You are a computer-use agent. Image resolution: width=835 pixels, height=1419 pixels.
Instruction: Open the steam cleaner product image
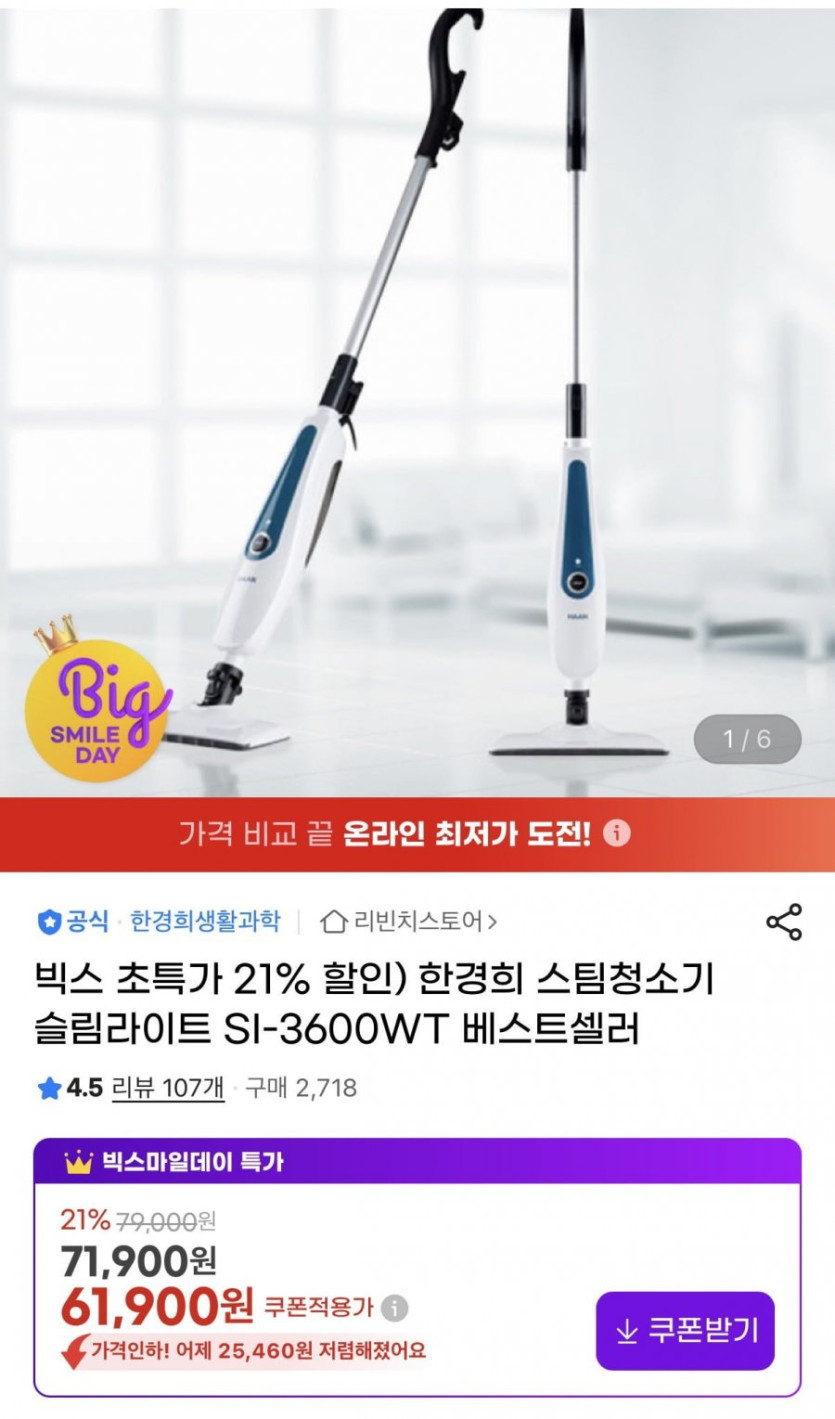[x=417, y=400]
